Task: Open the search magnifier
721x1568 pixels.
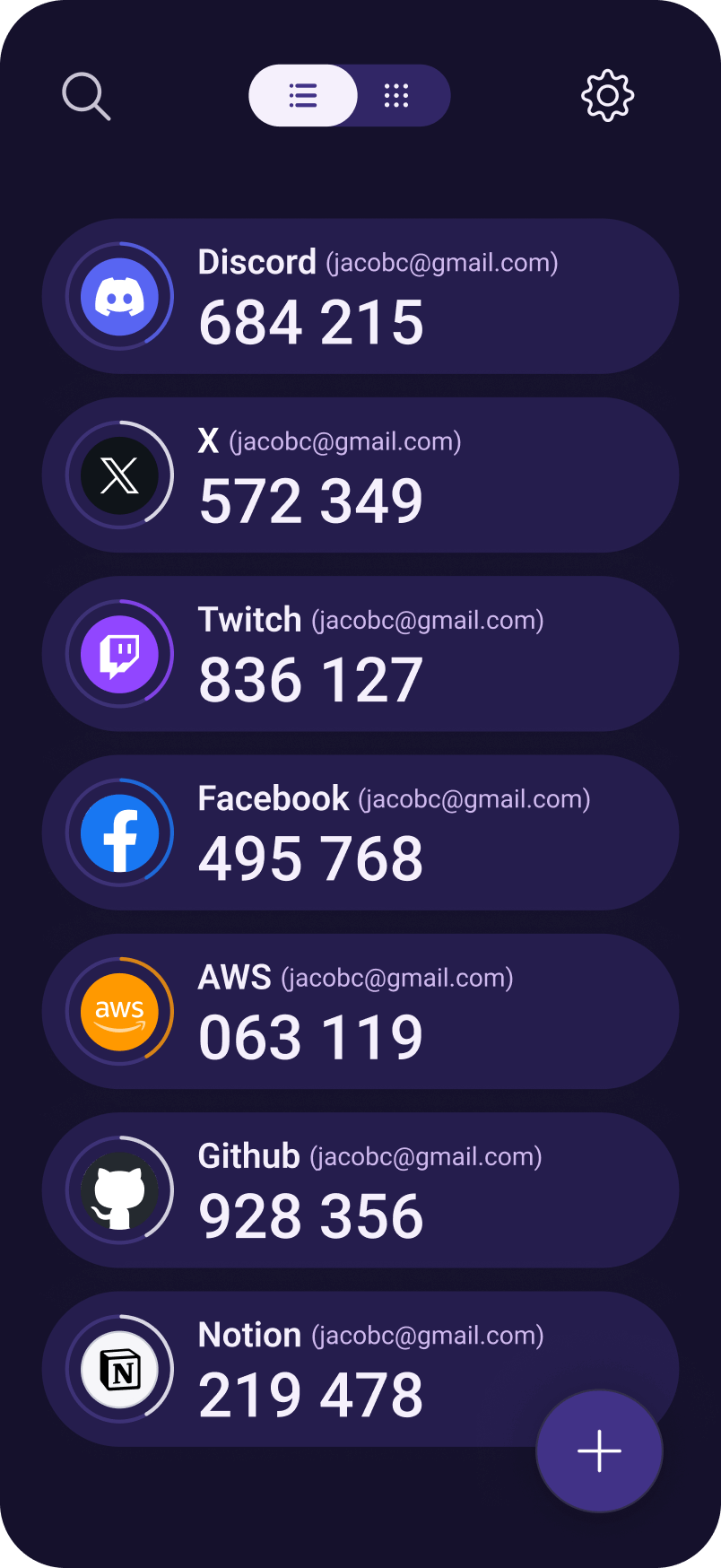Action: [86, 96]
